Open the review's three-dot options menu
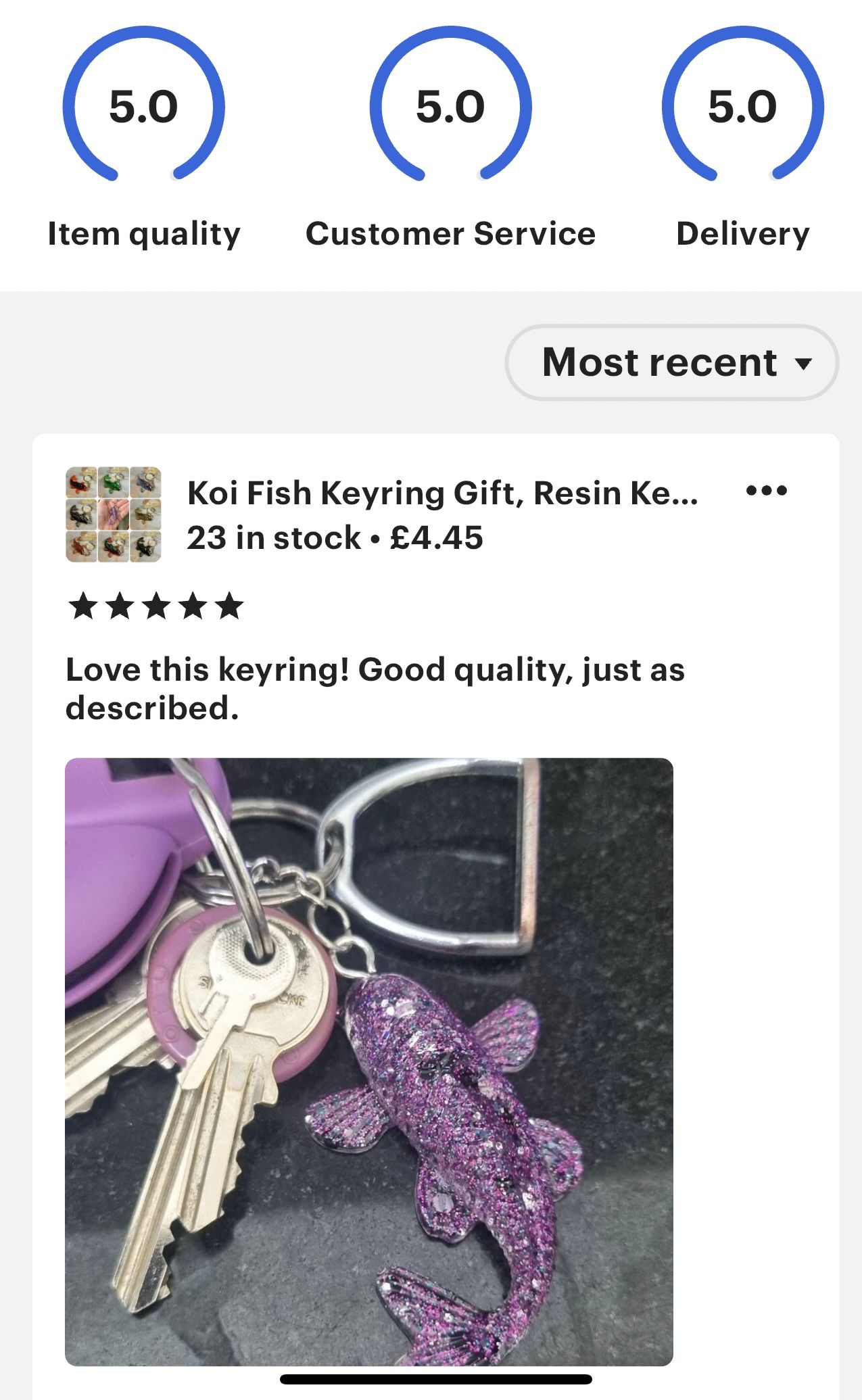 tap(766, 491)
